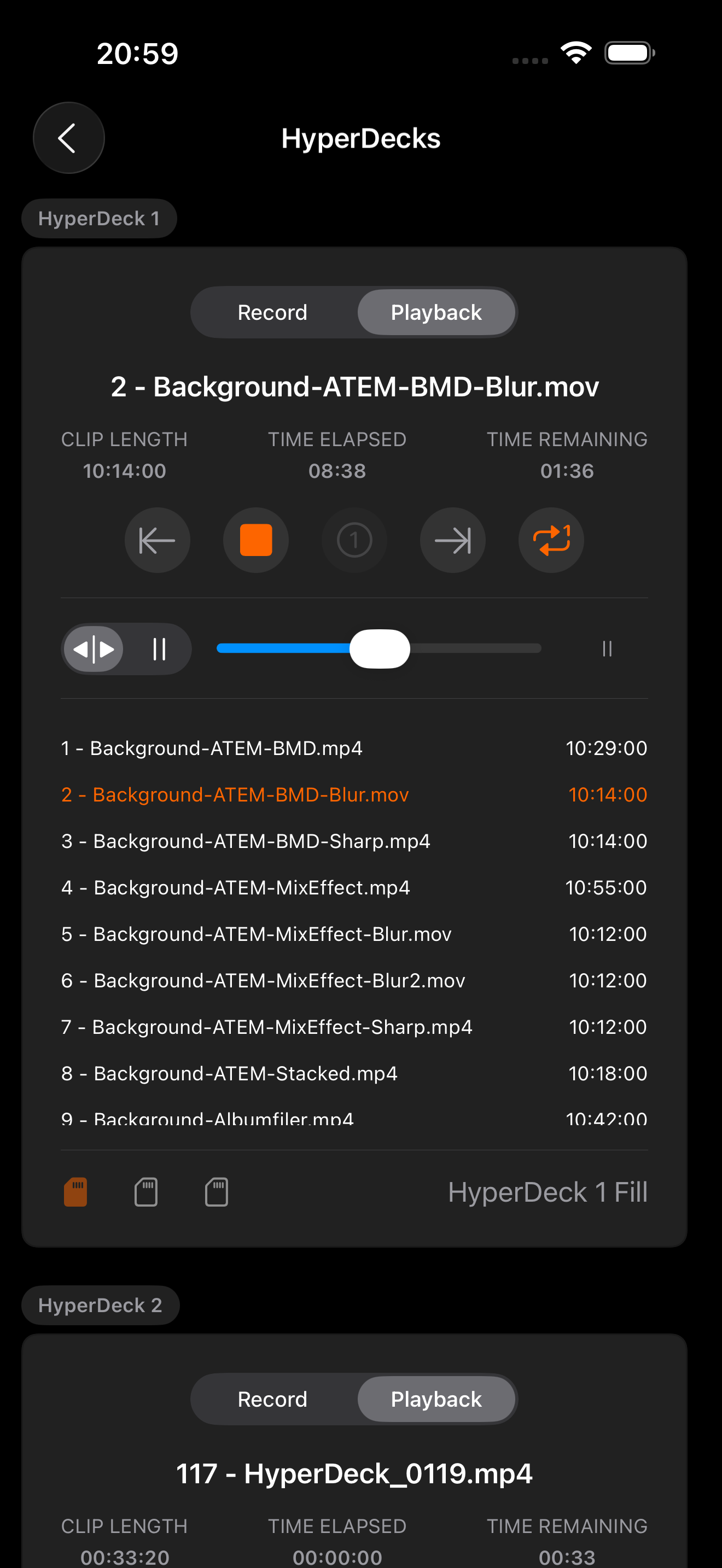Screen dimensions: 722x1568
Task: Toggle the loop single clip button
Action: click(x=551, y=540)
